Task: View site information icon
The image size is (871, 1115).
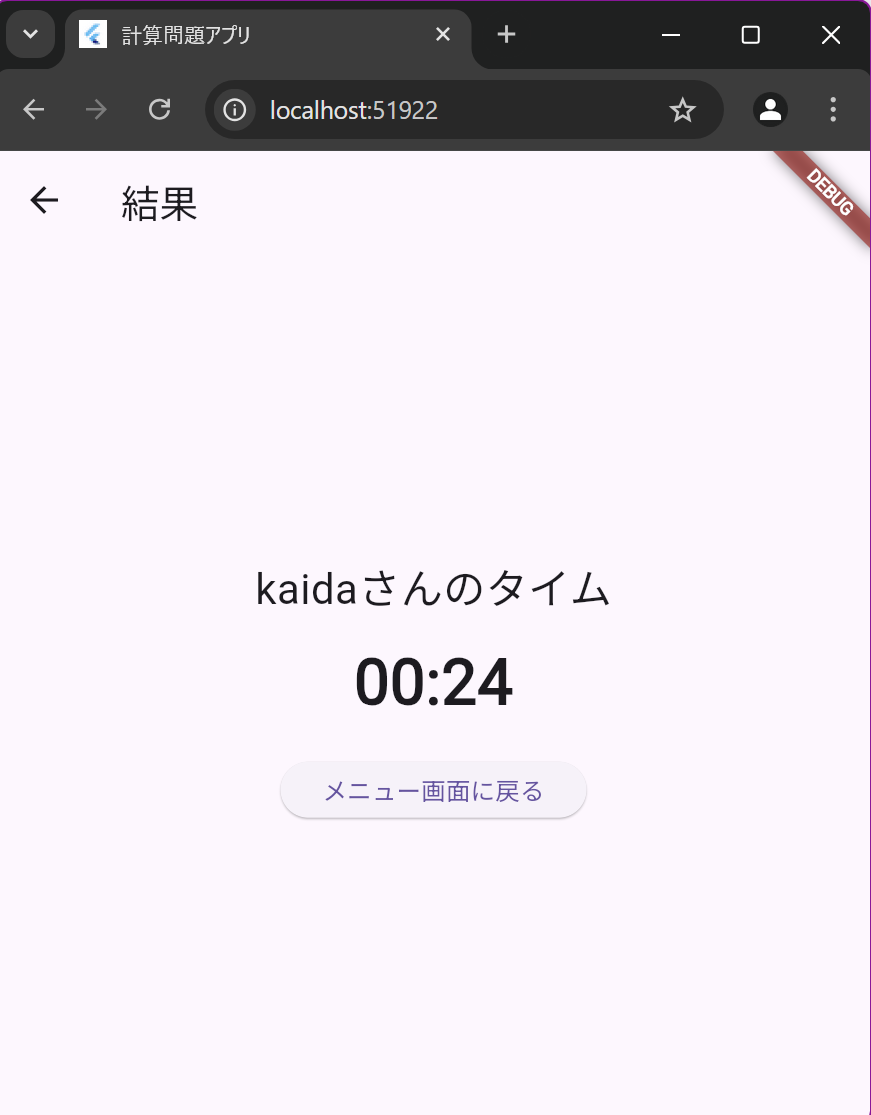Action: pos(235,110)
